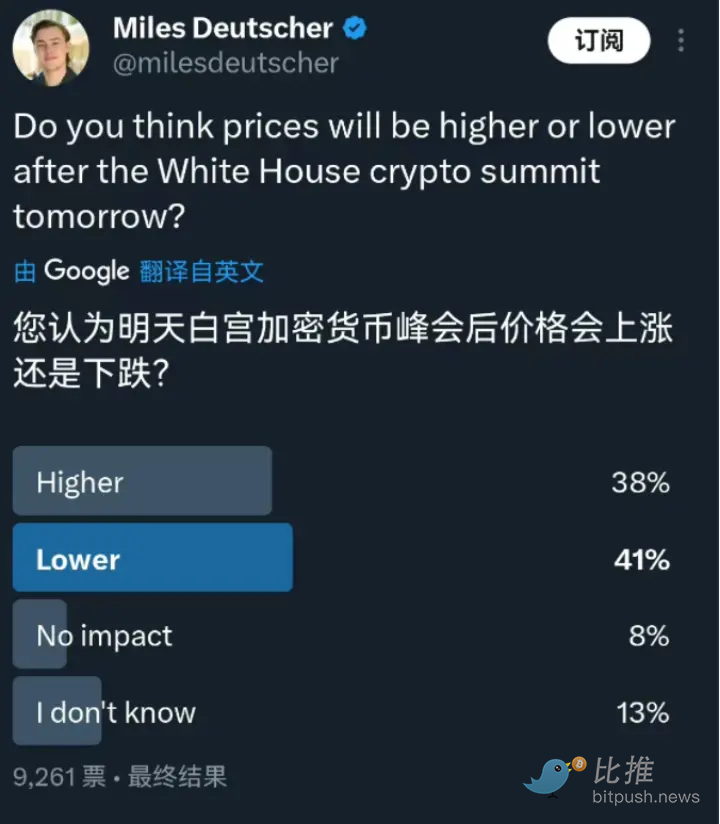Tap the 翻译自英文 translation link
The width and height of the screenshot is (720, 824).
(x=202, y=270)
